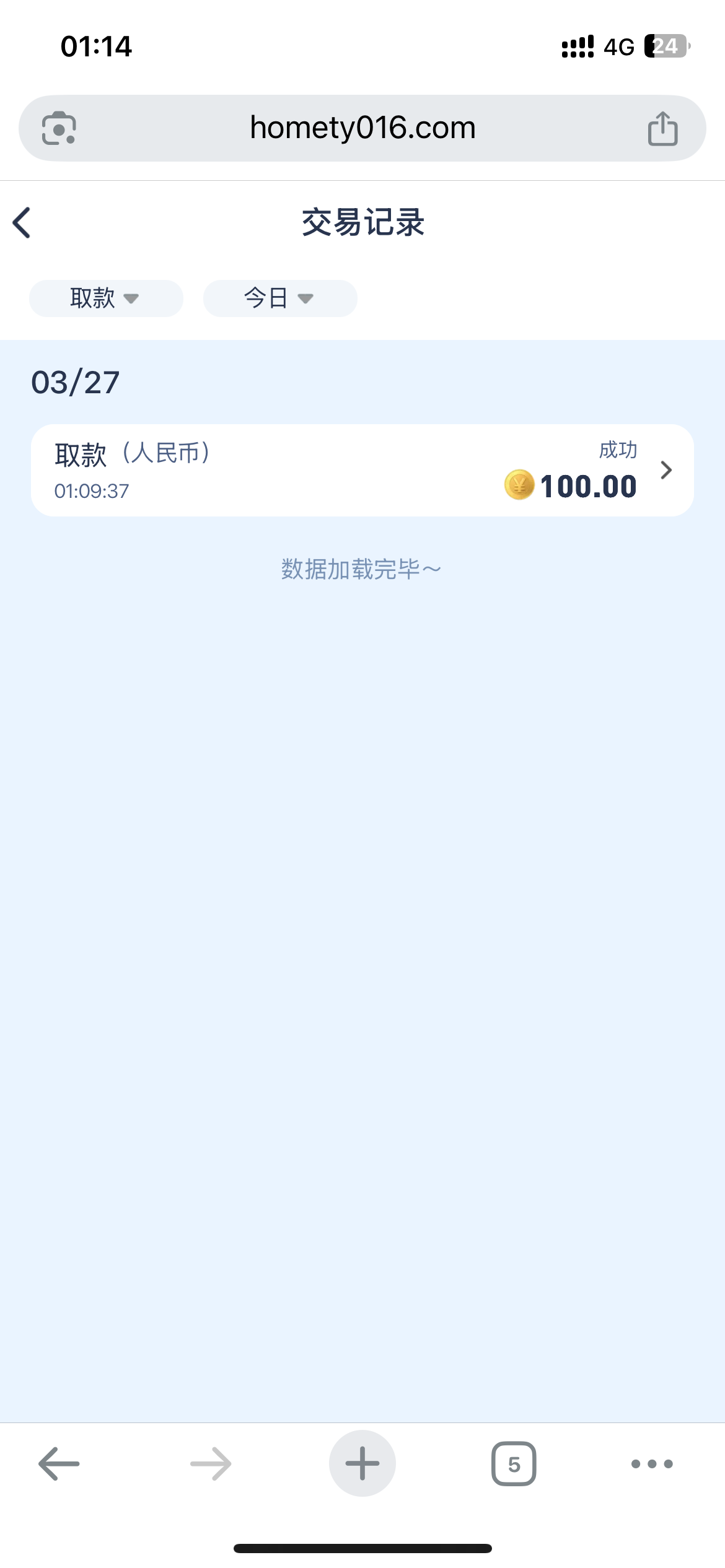Share this page from the address bar
725x1568 pixels.
click(662, 128)
